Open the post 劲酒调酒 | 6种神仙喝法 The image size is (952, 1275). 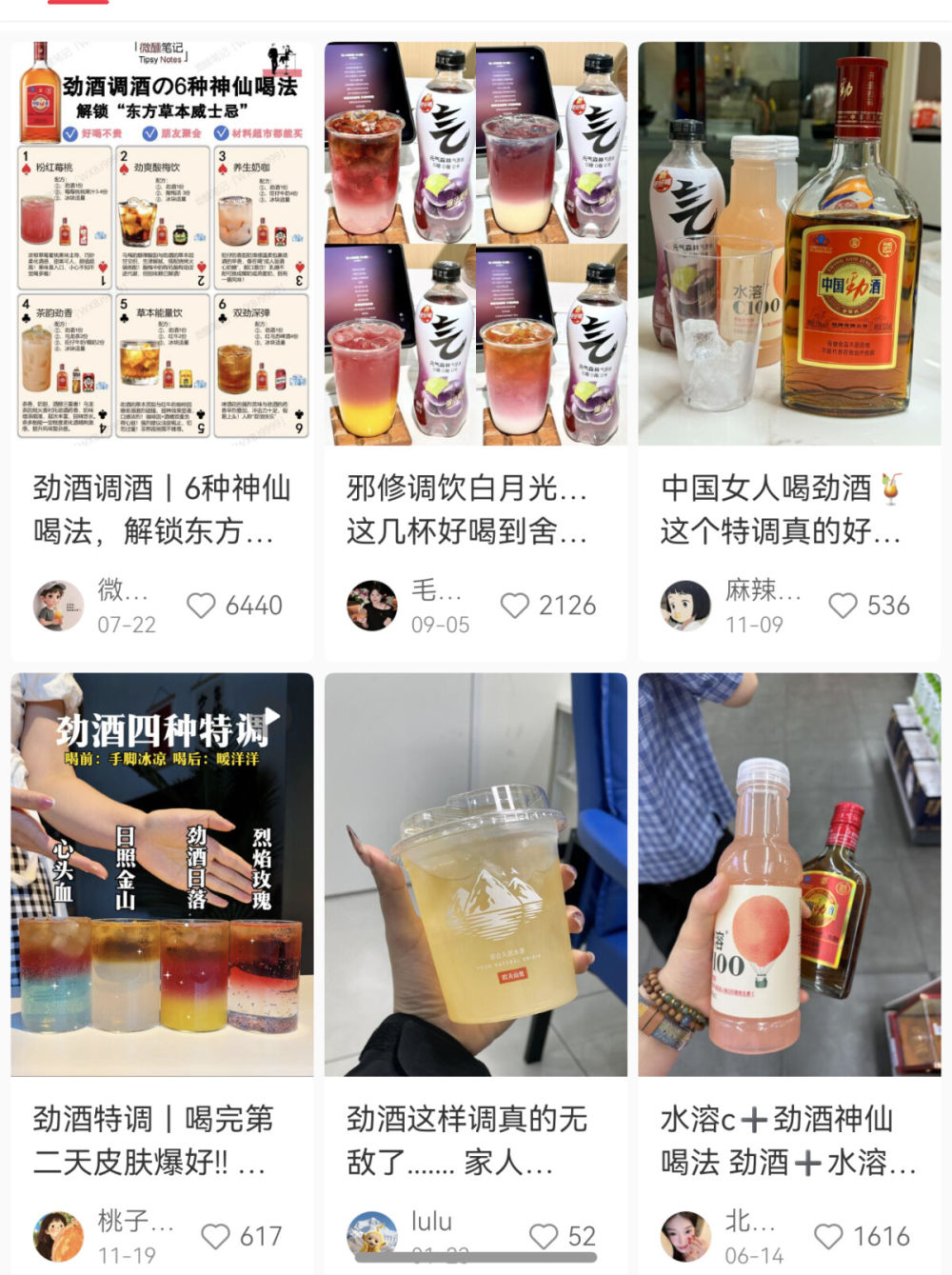pos(162,243)
